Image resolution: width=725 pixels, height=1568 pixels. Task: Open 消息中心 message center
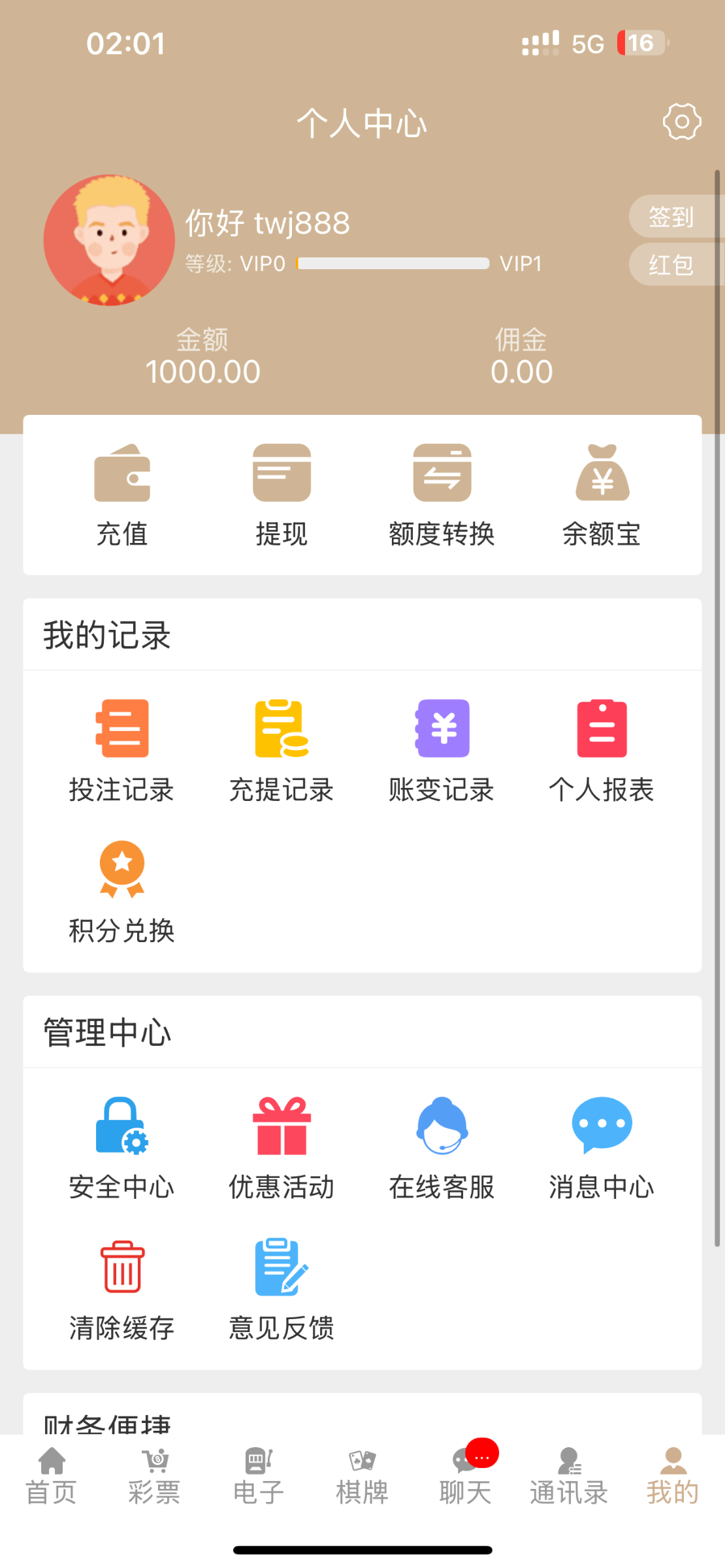coord(602,1147)
